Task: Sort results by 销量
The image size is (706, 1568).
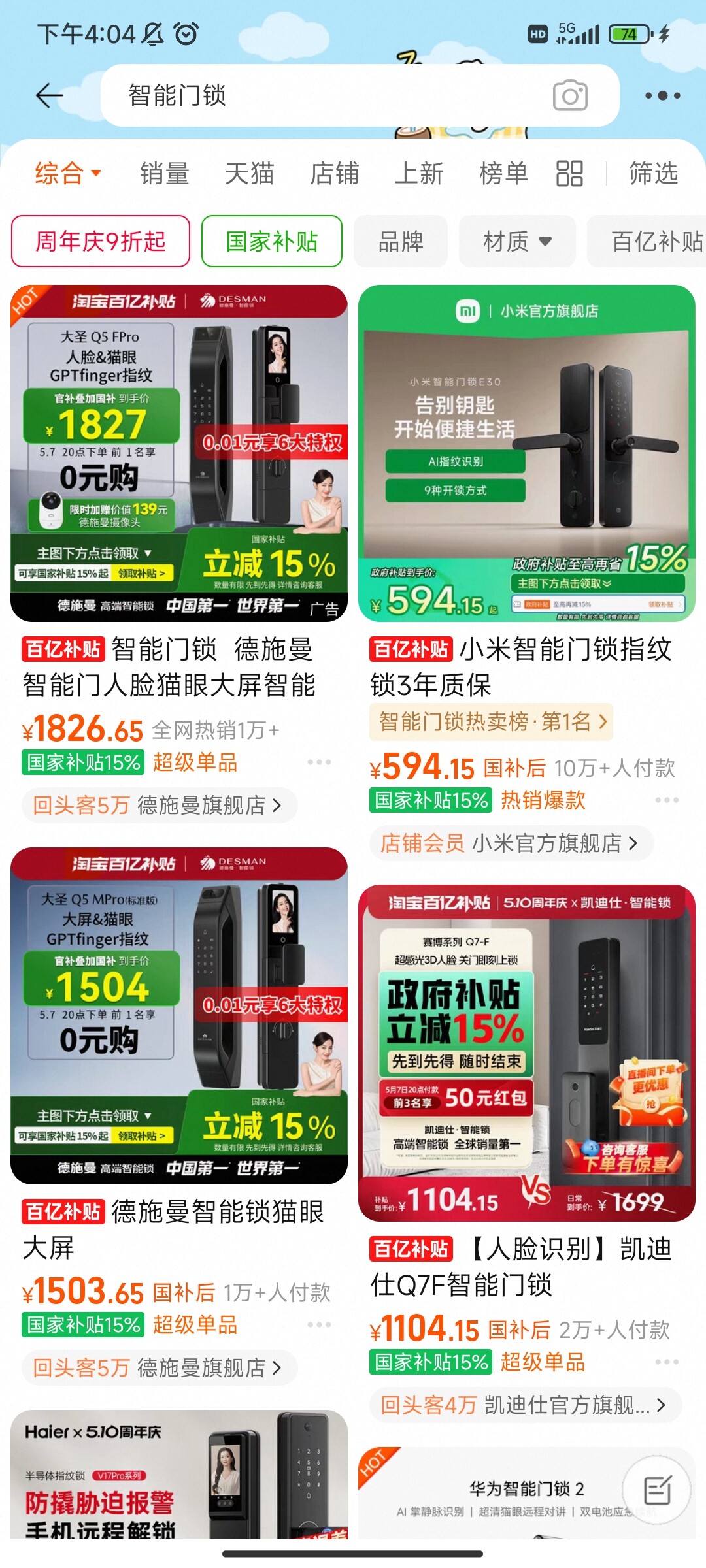Action: point(165,174)
